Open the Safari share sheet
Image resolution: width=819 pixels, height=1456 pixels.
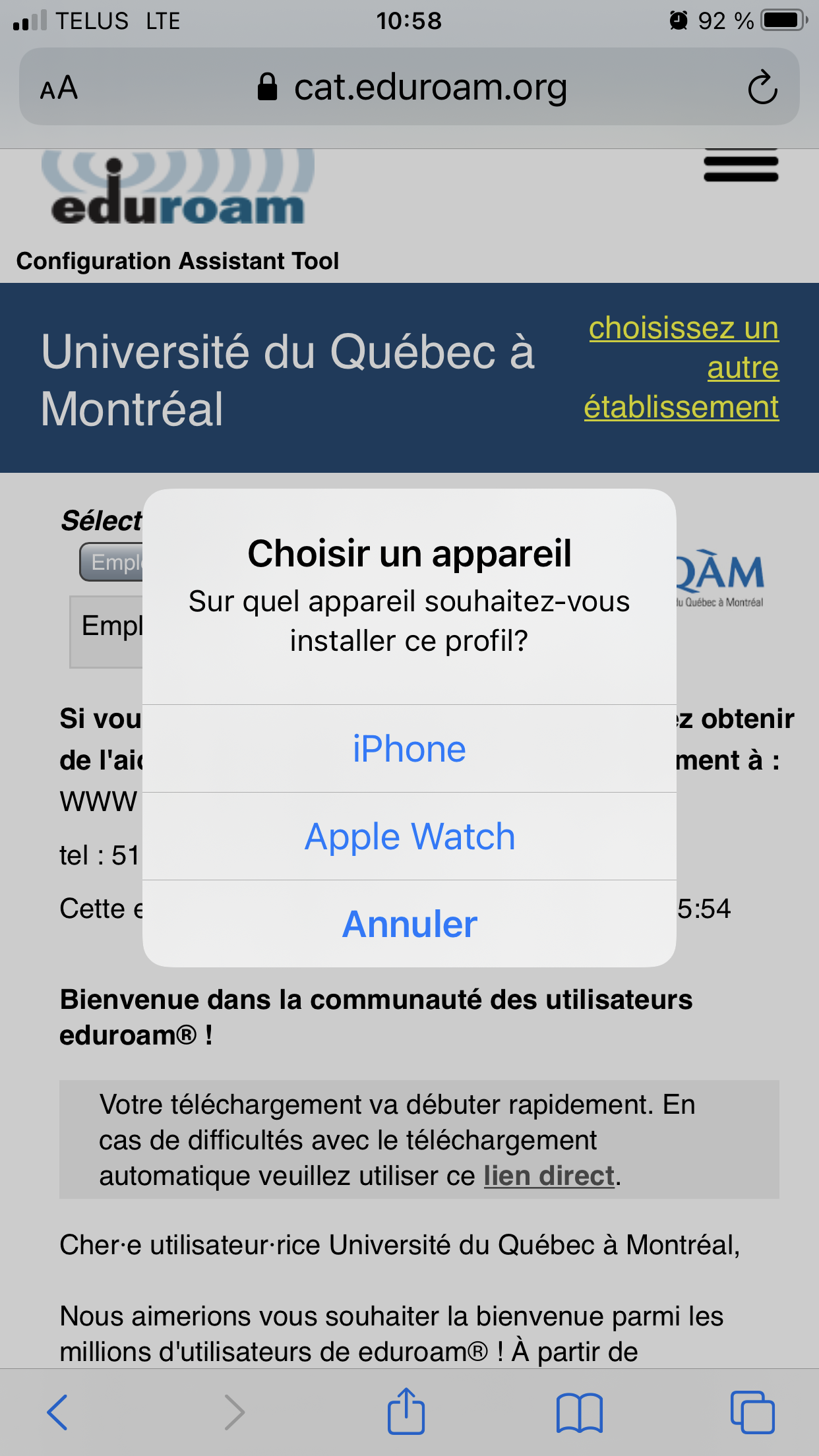click(x=406, y=1411)
